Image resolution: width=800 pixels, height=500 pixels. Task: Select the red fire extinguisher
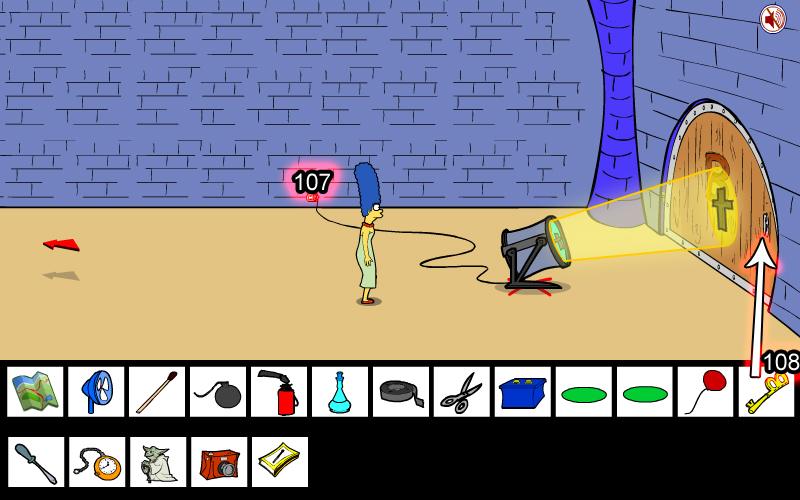pyautogui.click(x=279, y=392)
